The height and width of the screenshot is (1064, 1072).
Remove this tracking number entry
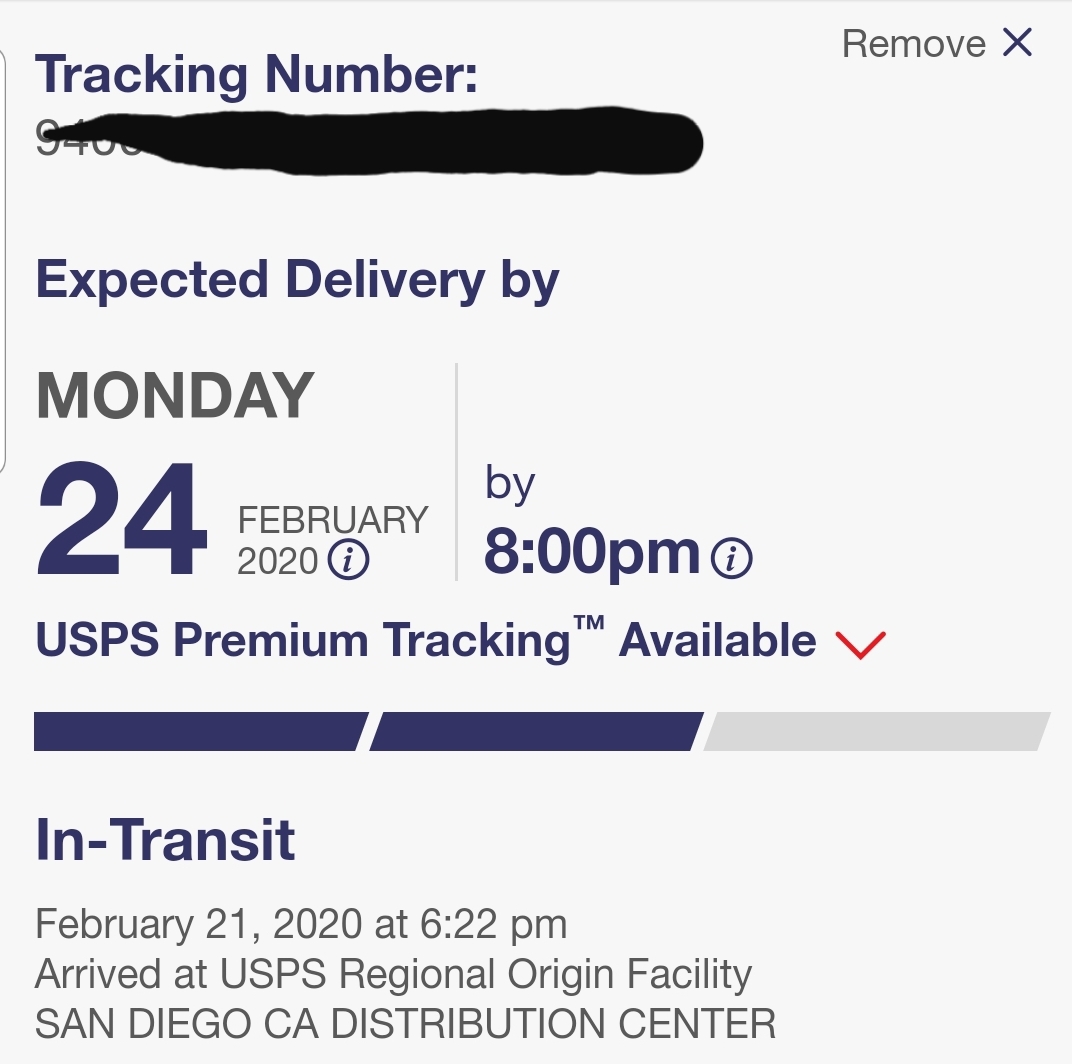pyautogui.click(x=937, y=44)
